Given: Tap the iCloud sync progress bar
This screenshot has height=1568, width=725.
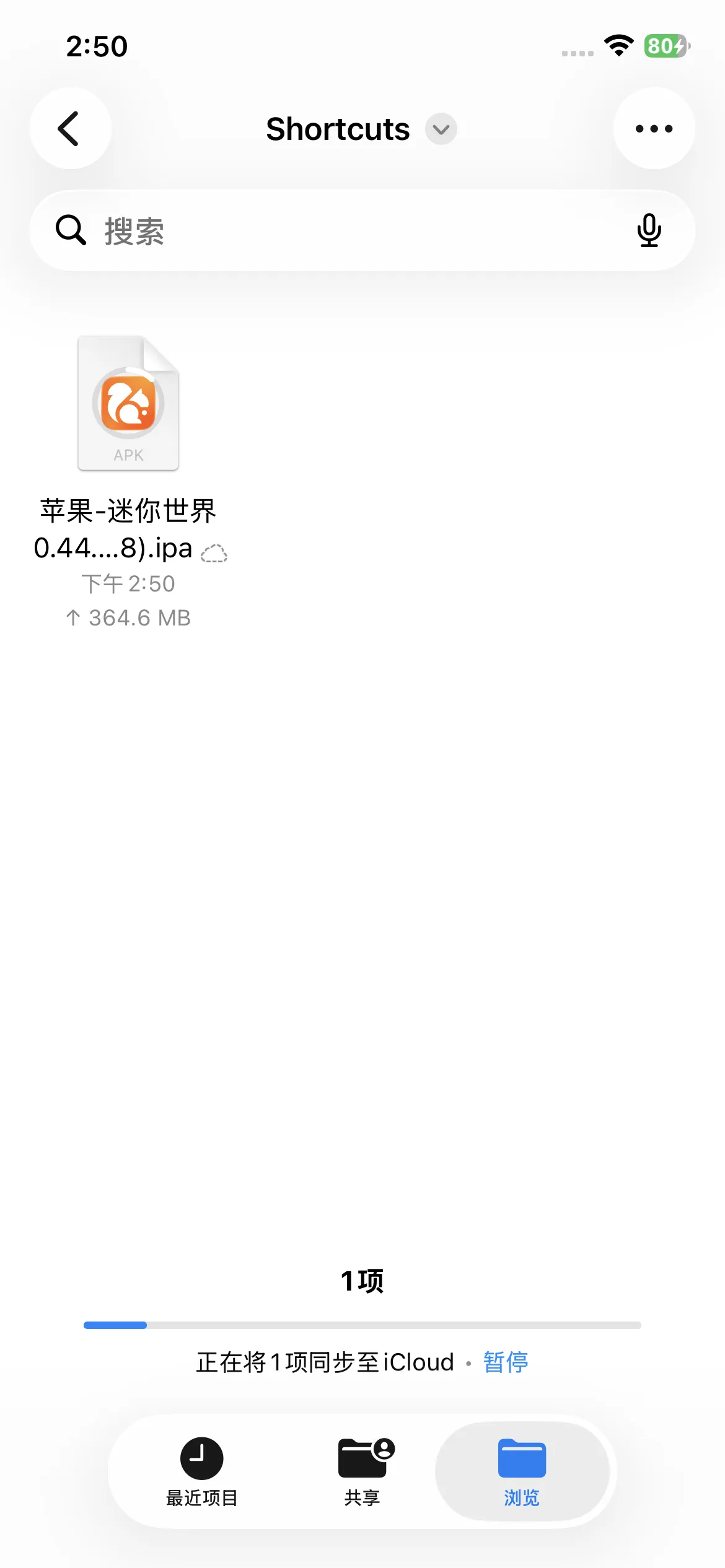Looking at the screenshot, I should 362,1325.
